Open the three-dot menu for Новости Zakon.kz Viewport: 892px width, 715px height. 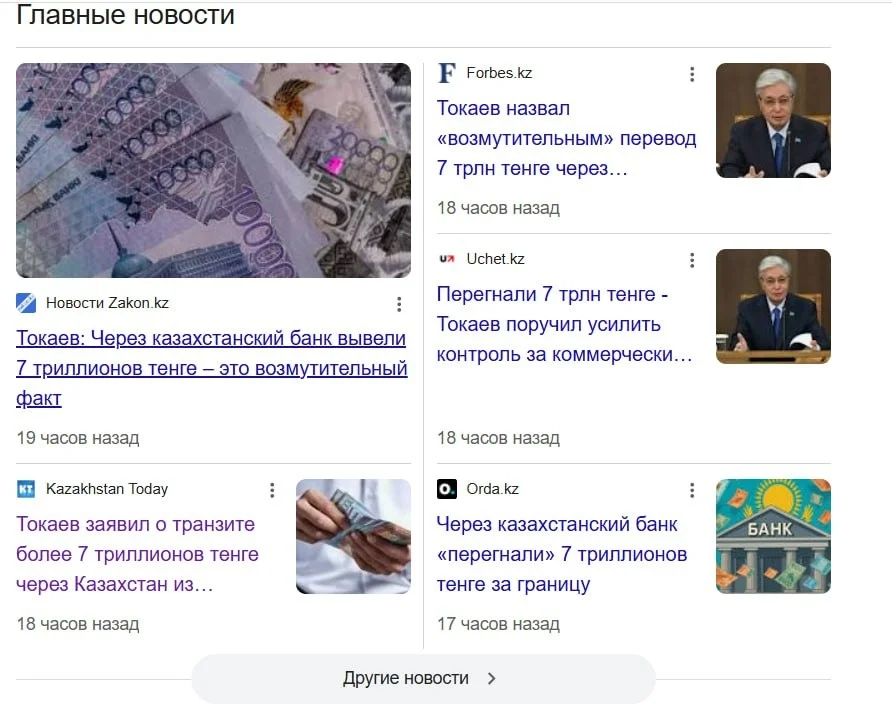(x=399, y=304)
